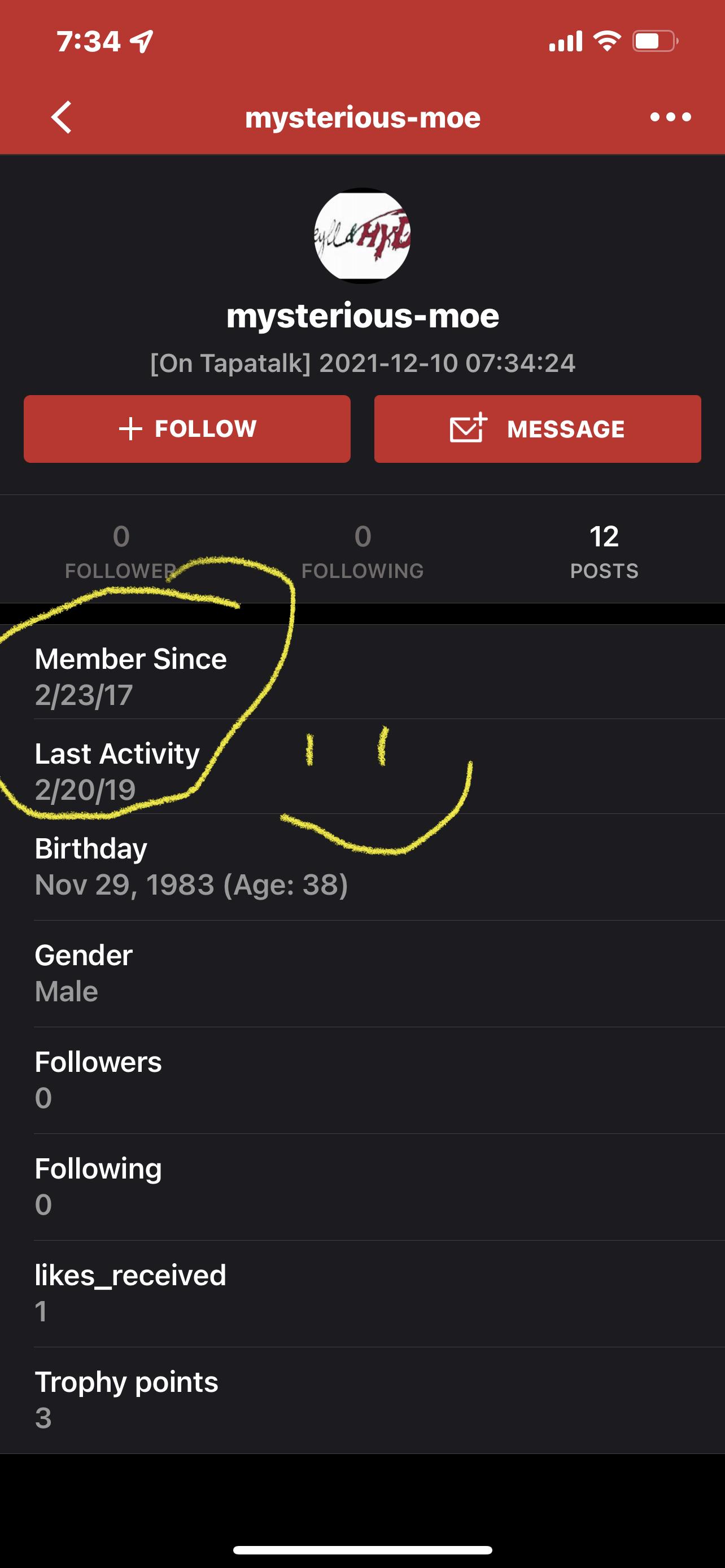Go back using the top-left arrow
725x1568 pixels.
[x=62, y=117]
